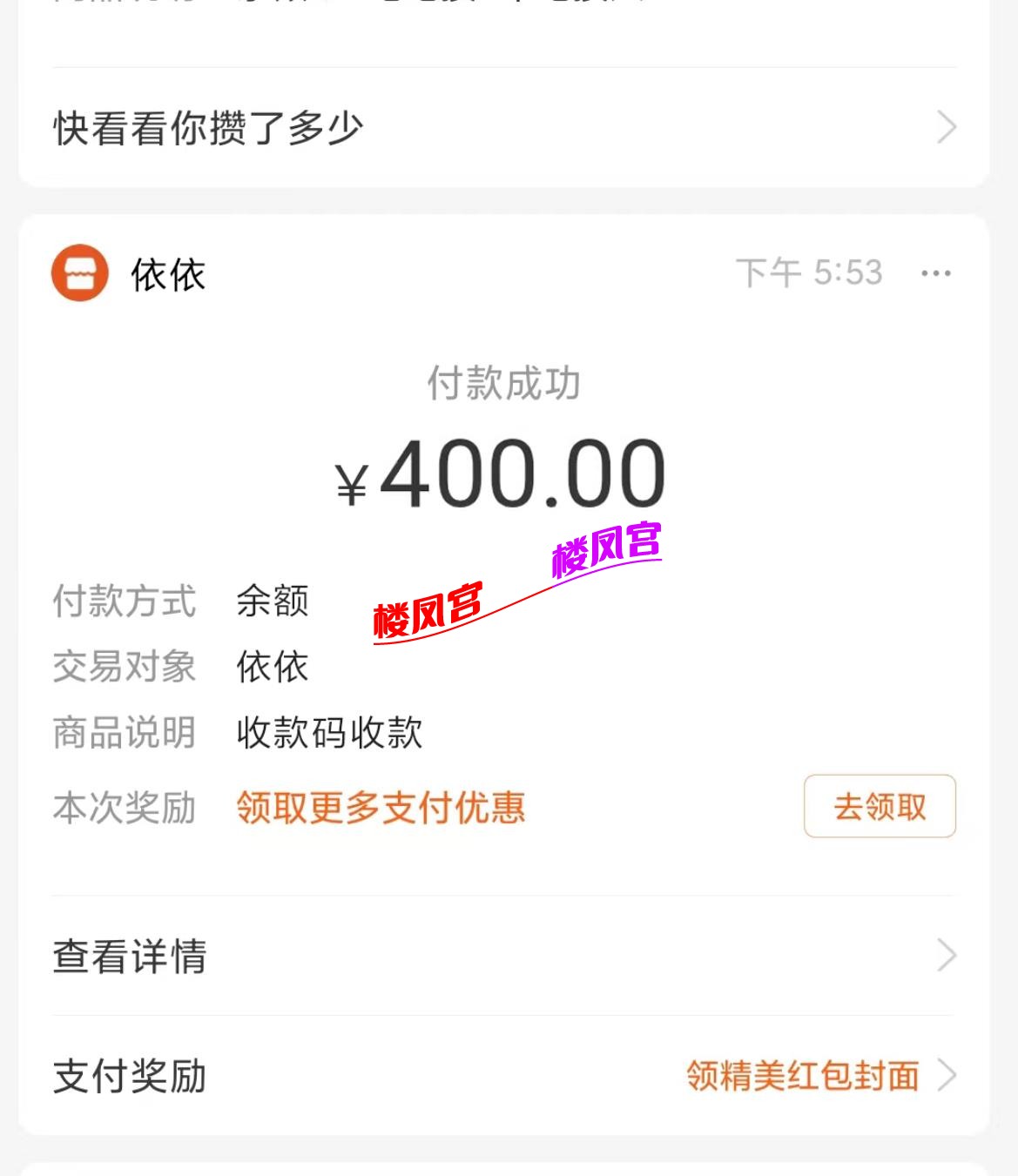Expand 支付奖励 row
Screen dimensions: 1018x1176
click(x=127, y=1078)
